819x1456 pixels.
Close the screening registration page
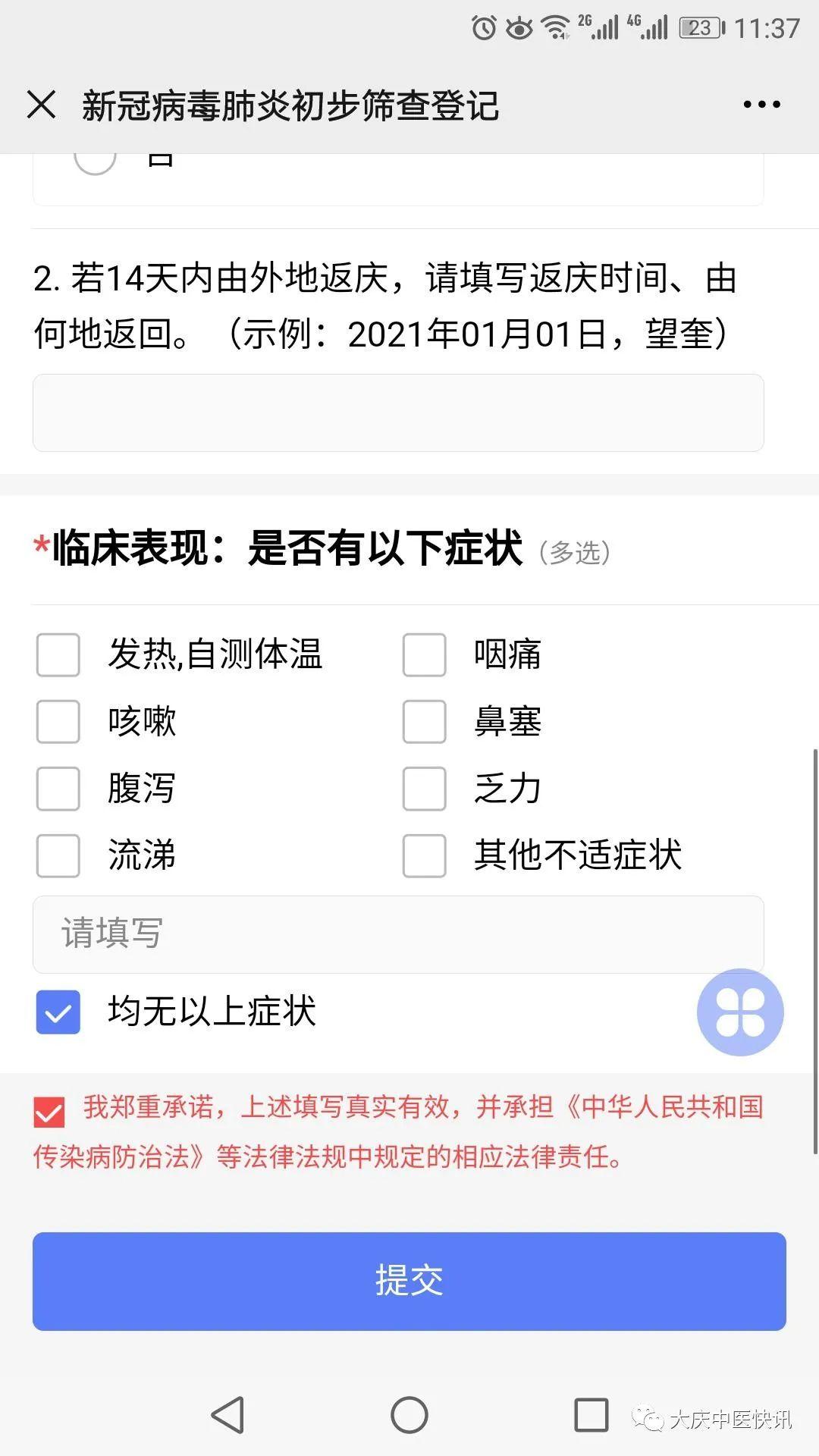pos(41,105)
